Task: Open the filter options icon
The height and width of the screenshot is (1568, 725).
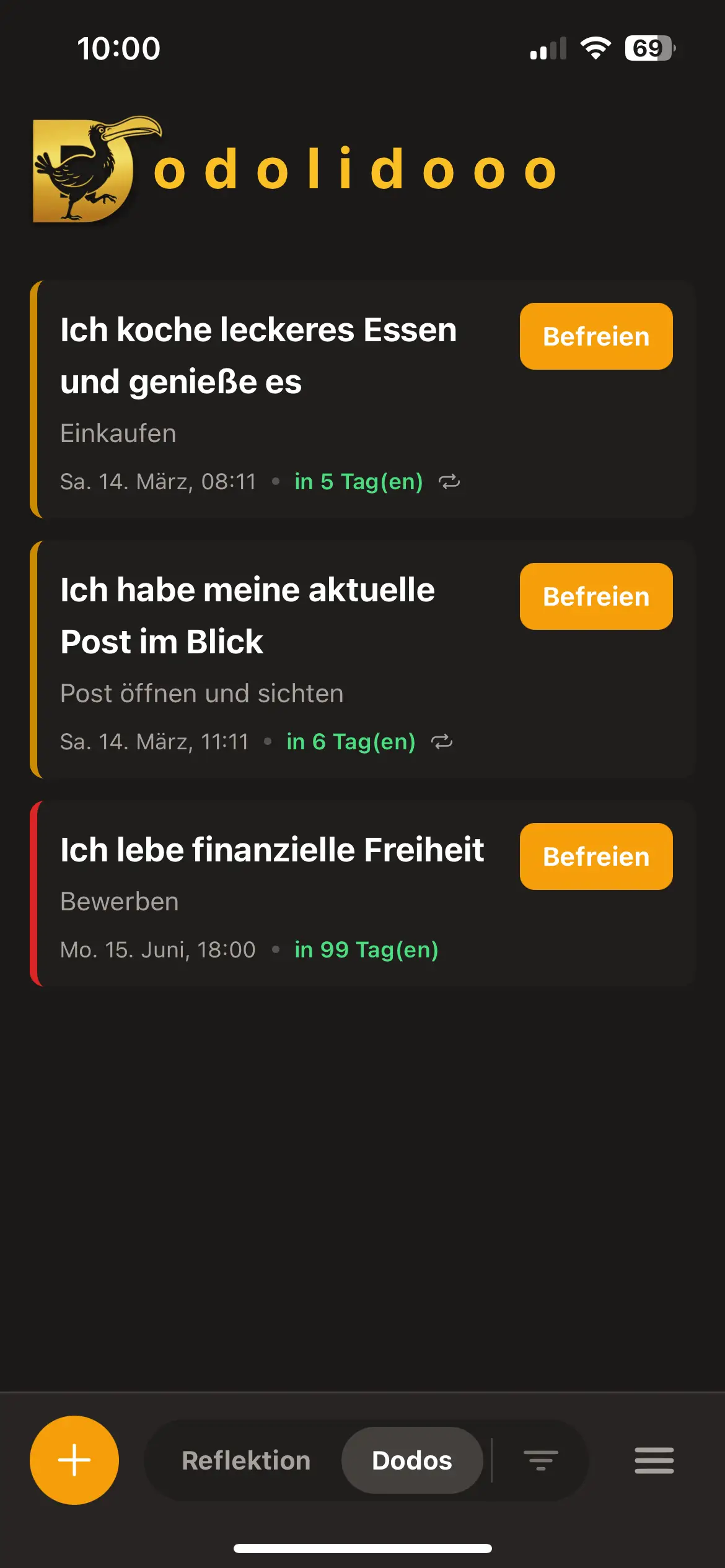Action: pyautogui.click(x=540, y=1460)
